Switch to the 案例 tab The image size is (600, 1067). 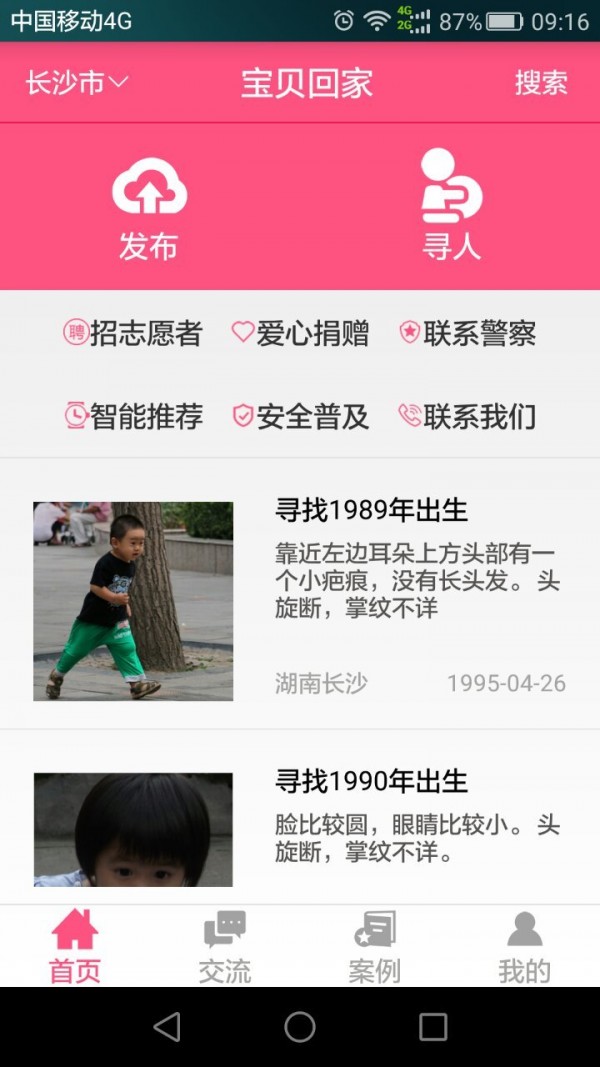tap(375, 946)
